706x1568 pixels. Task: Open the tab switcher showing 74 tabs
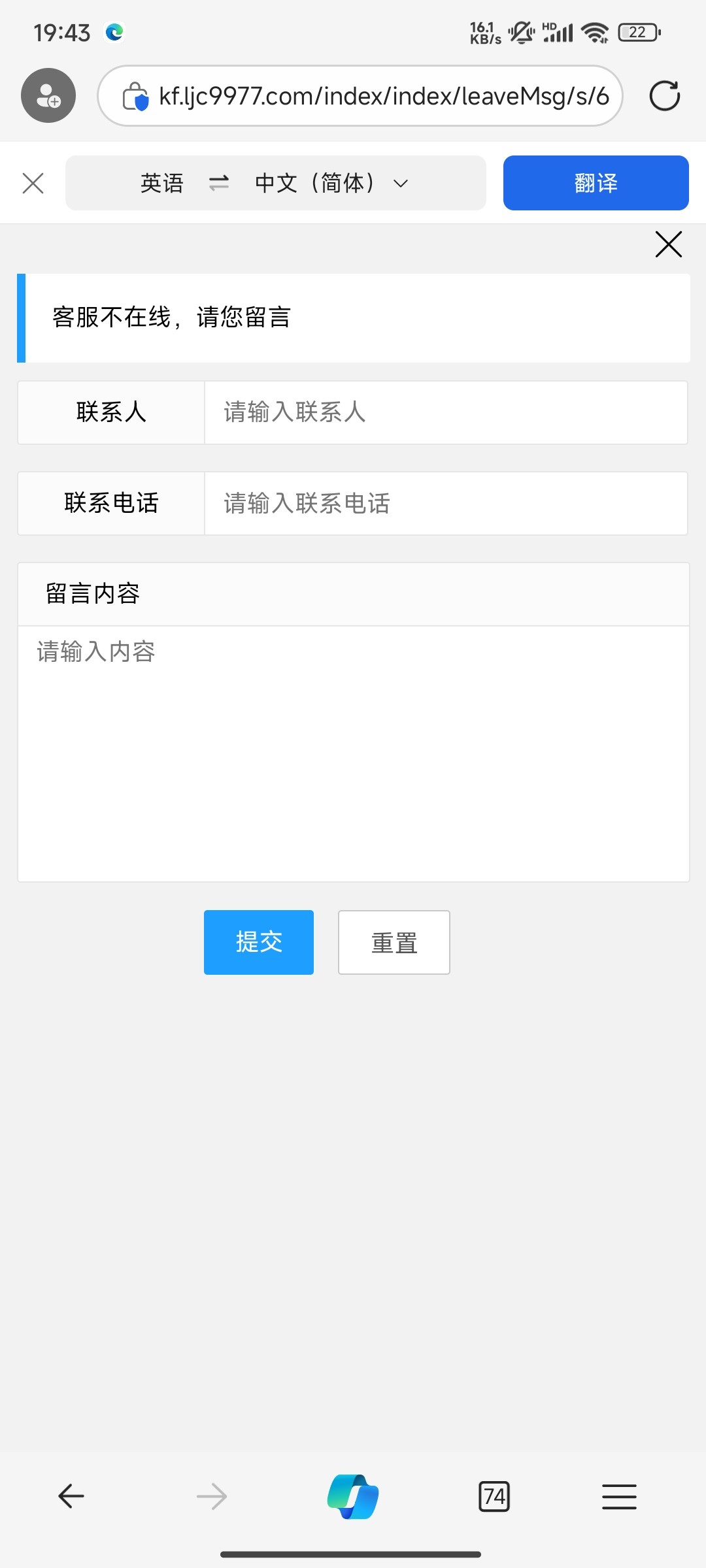(x=494, y=1496)
